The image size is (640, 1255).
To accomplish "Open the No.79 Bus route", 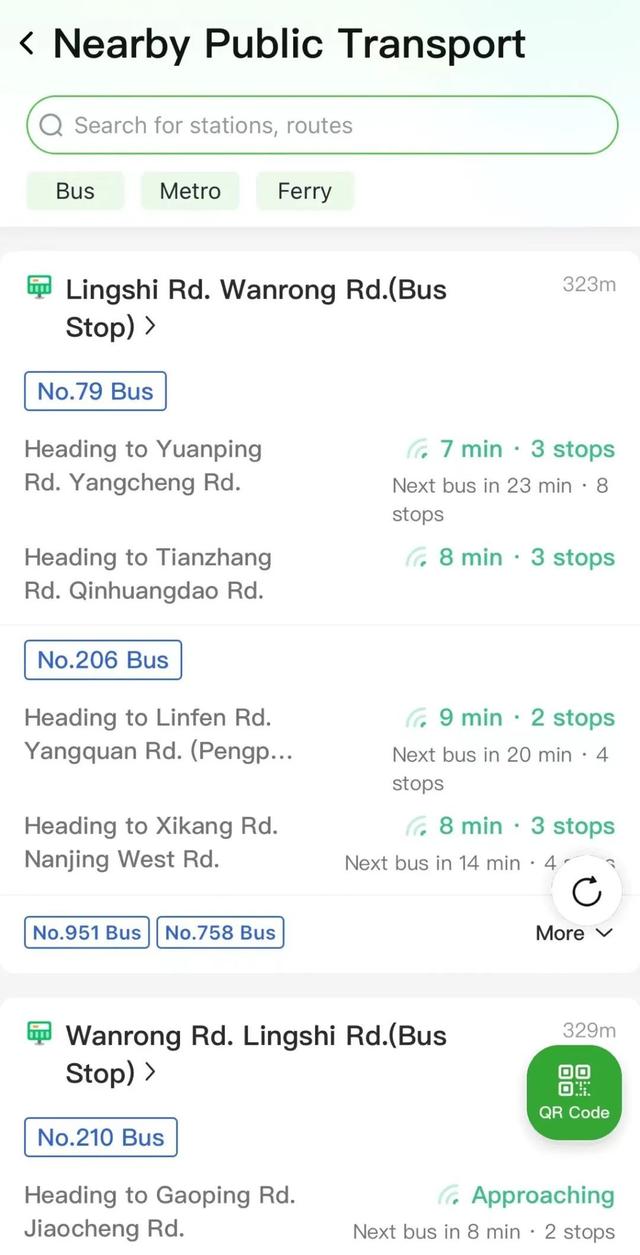I will coord(95,391).
